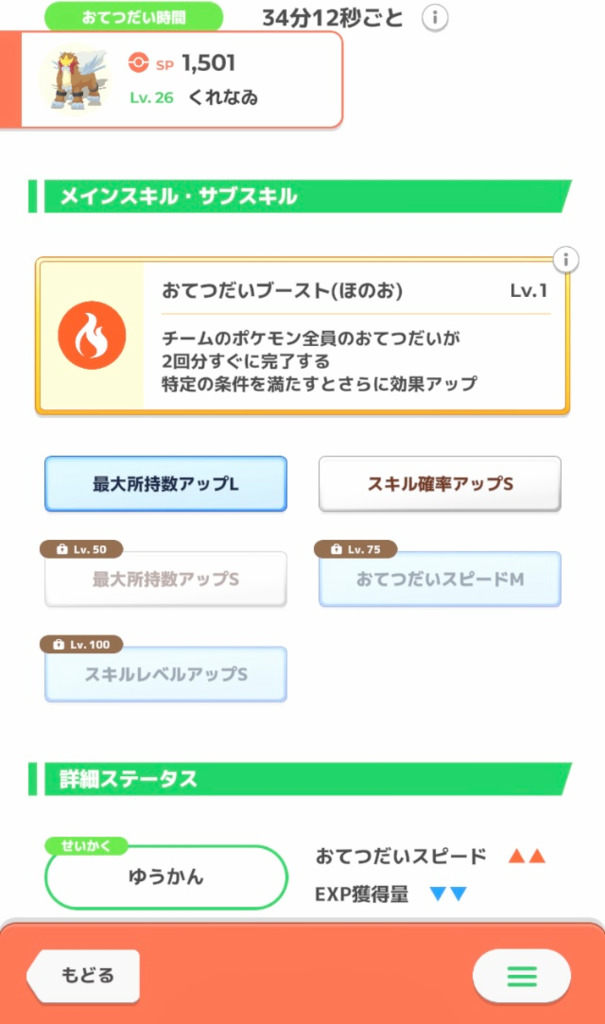Open くれなゐ Pokémon summary card
The height and width of the screenshot is (1024, 605).
182,79
